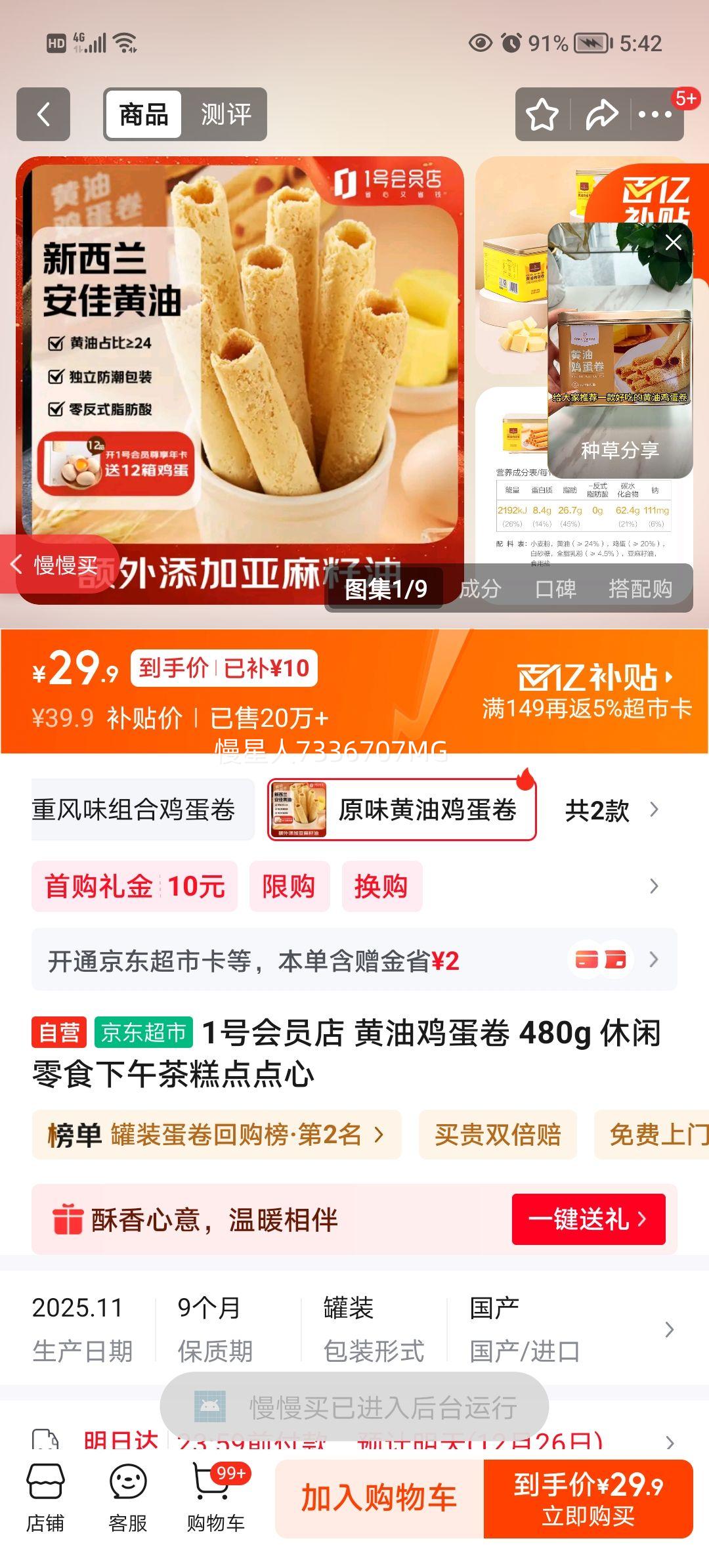Open the more options icon with 5+ badge
Screen dimensions: 709x1568
pyautogui.click(x=655, y=114)
